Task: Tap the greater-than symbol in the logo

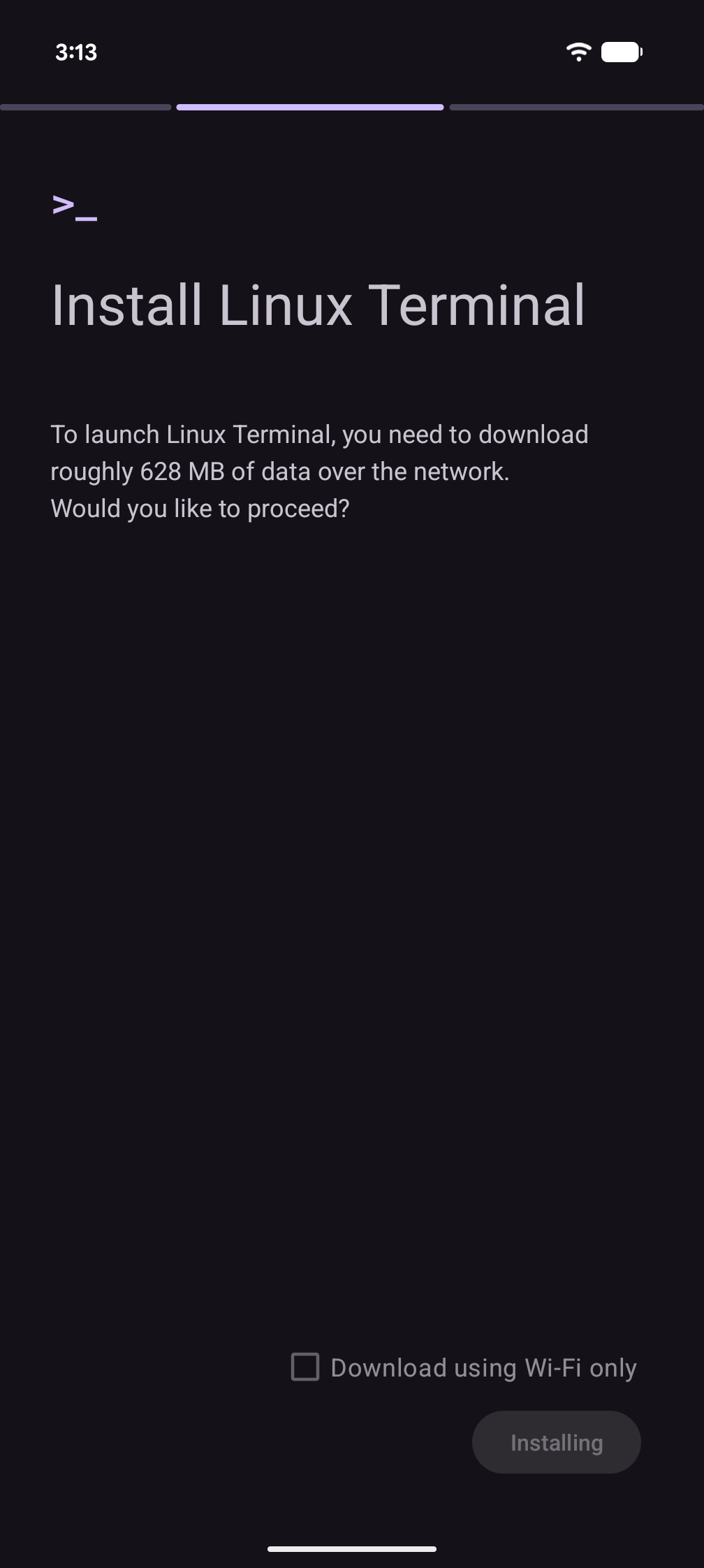Action: (63, 205)
